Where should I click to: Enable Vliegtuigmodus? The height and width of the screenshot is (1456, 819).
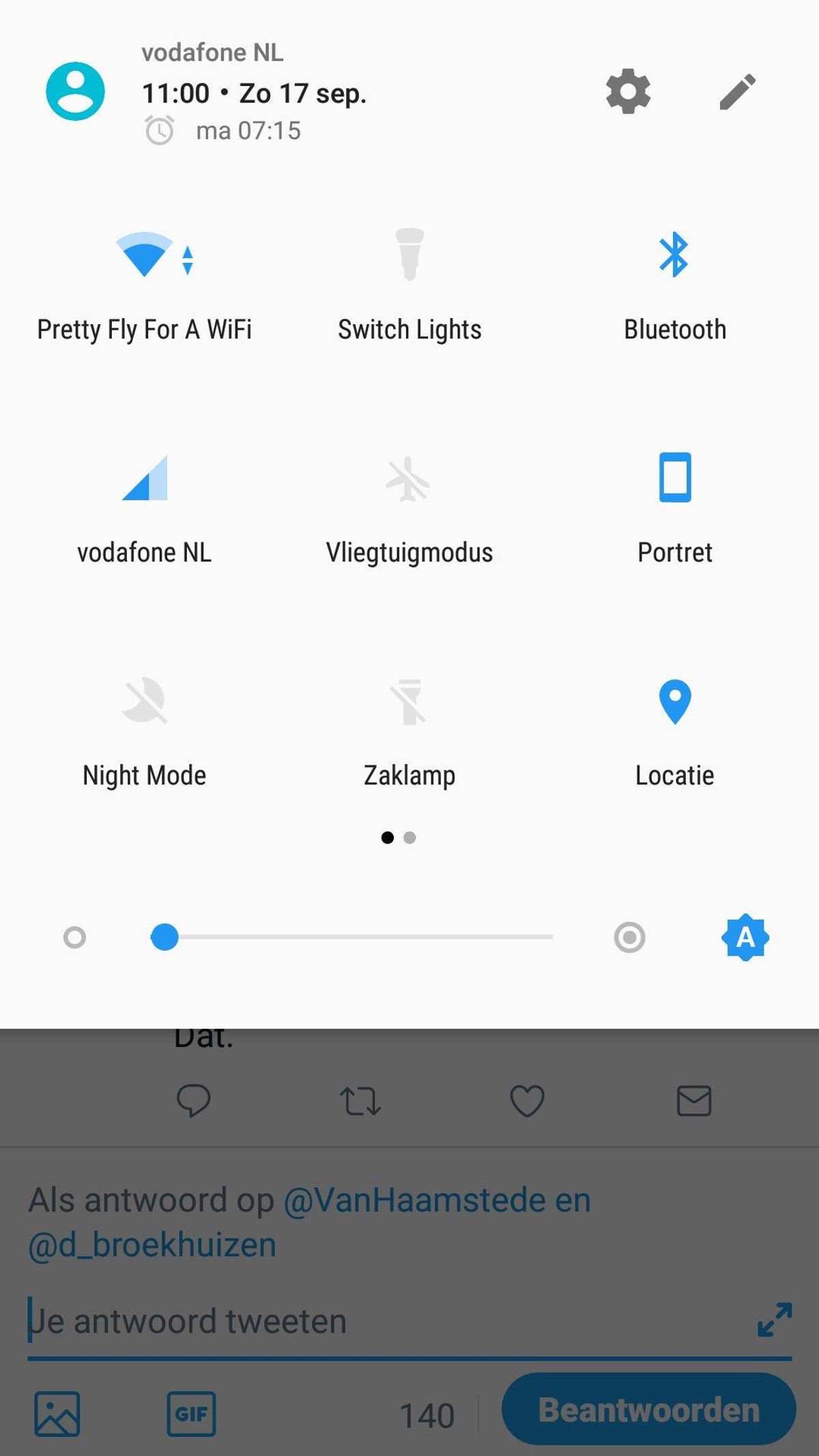click(409, 479)
